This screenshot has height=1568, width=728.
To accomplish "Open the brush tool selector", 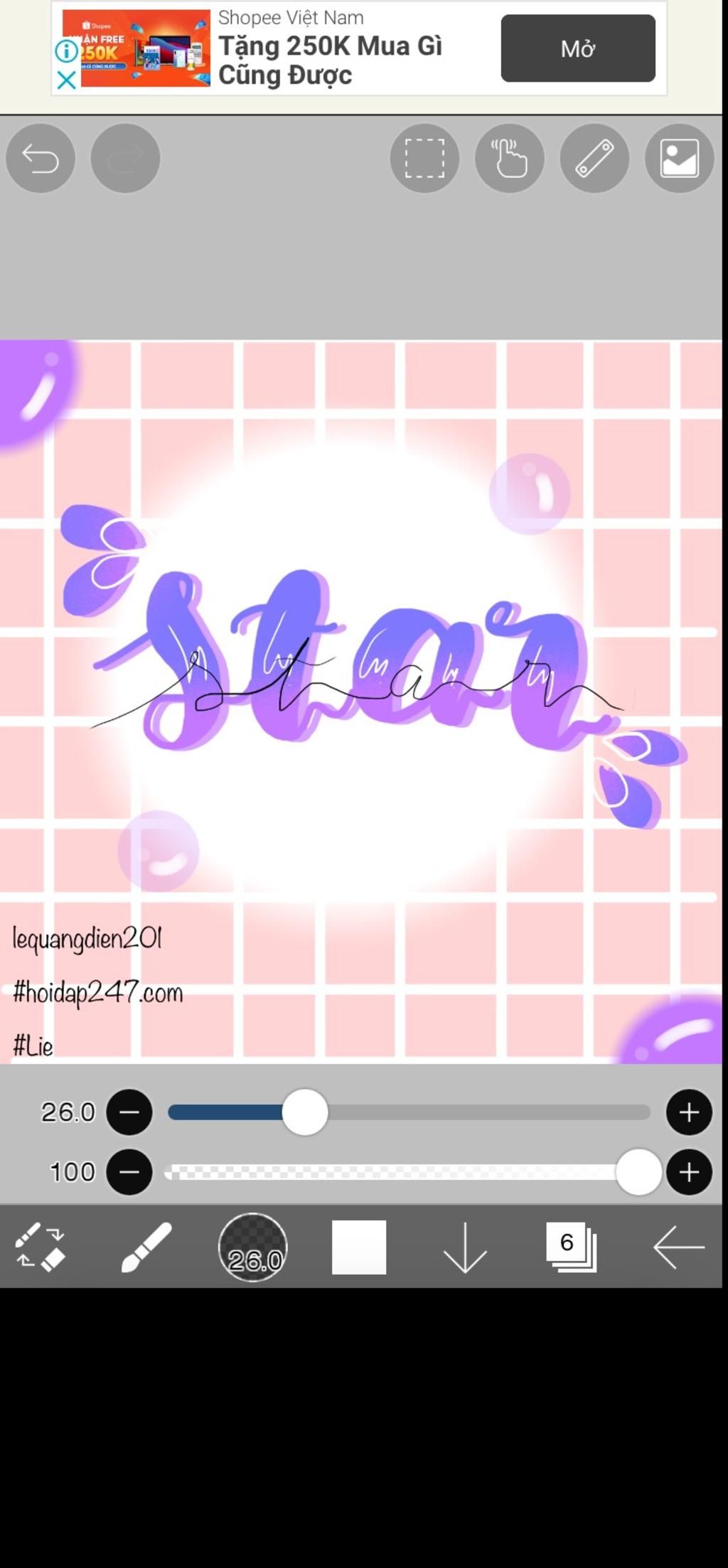I will pyautogui.click(x=146, y=1247).
